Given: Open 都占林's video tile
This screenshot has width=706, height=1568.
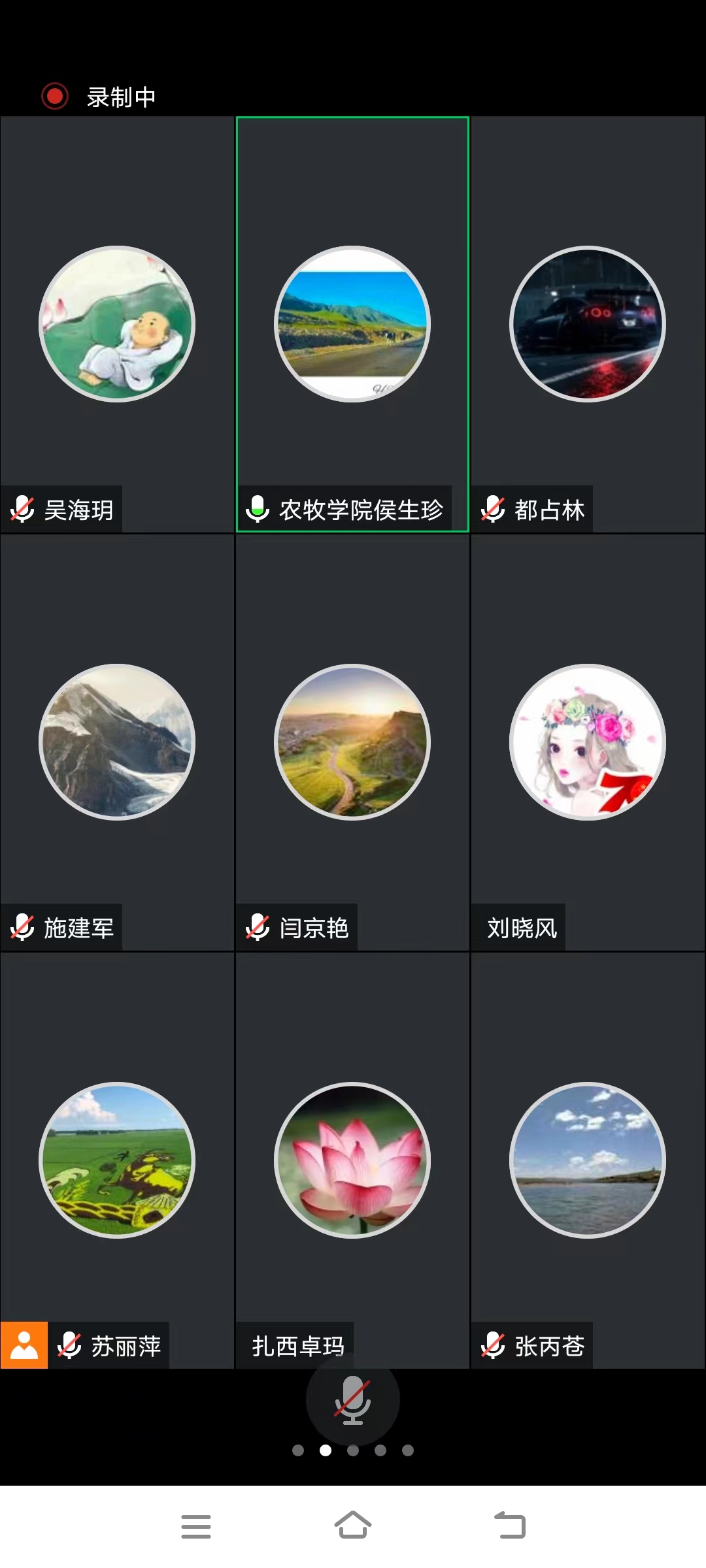Looking at the screenshot, I should click(x=587, y=325).
